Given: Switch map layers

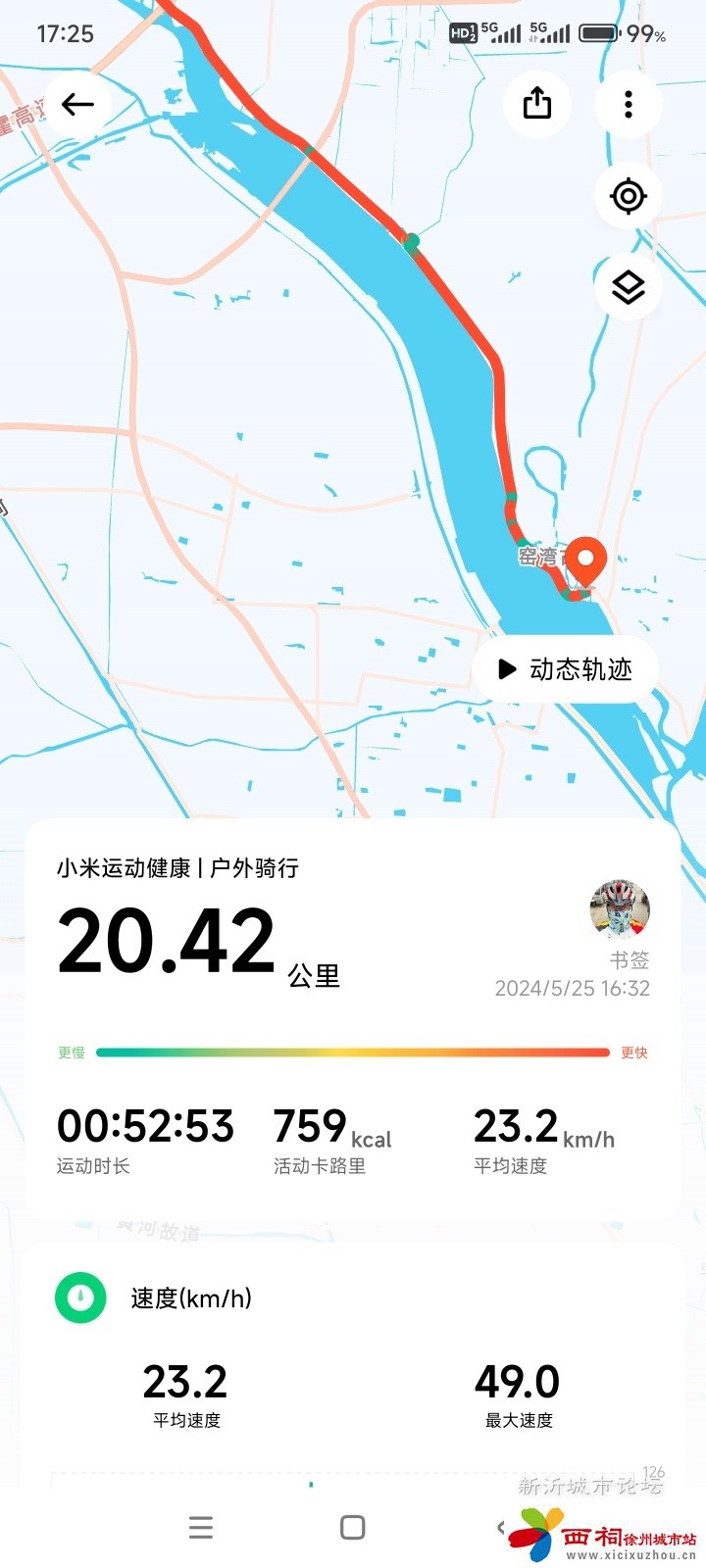Looking at the screenshot, I should click(629, 287).
